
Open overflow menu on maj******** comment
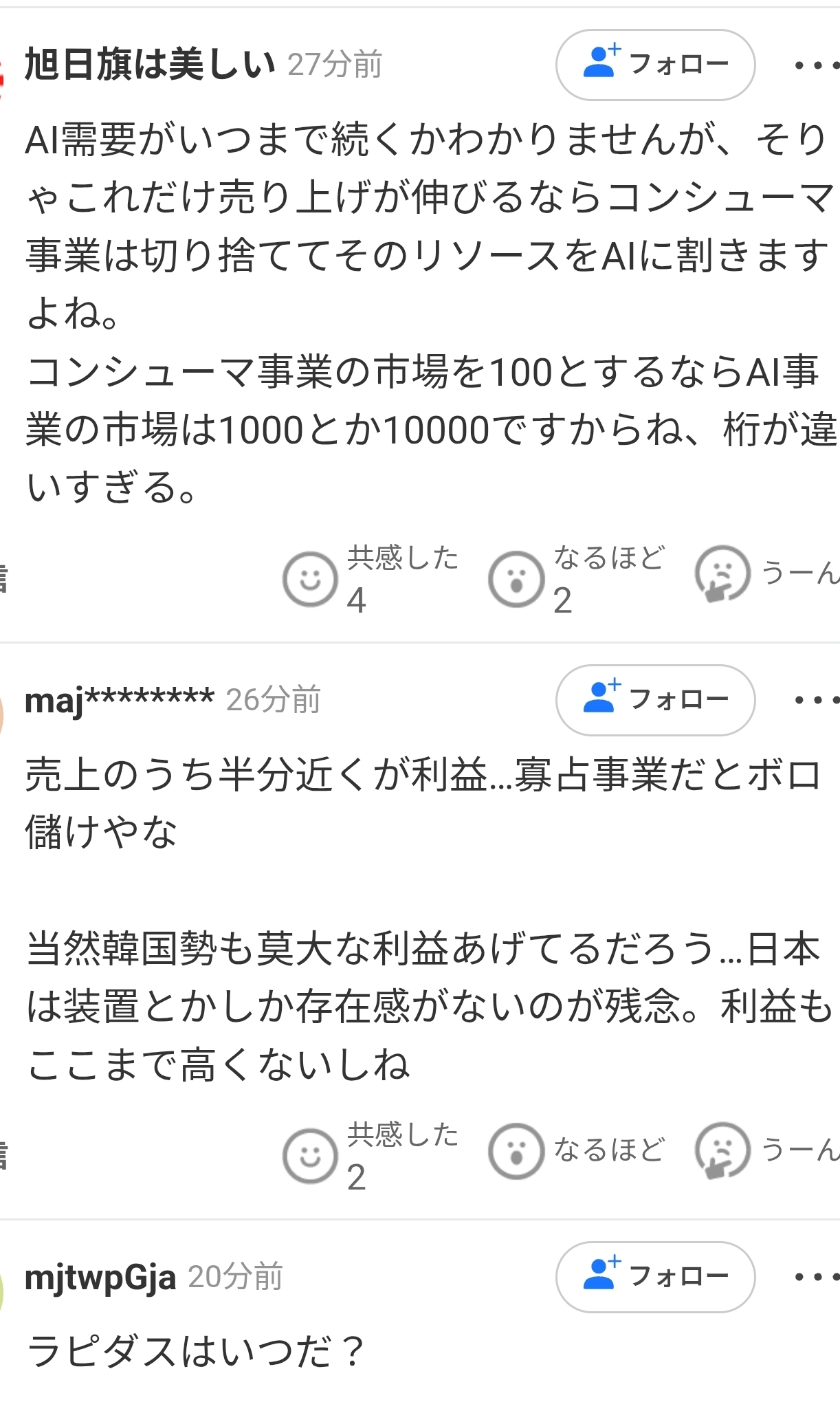[816, 701]
